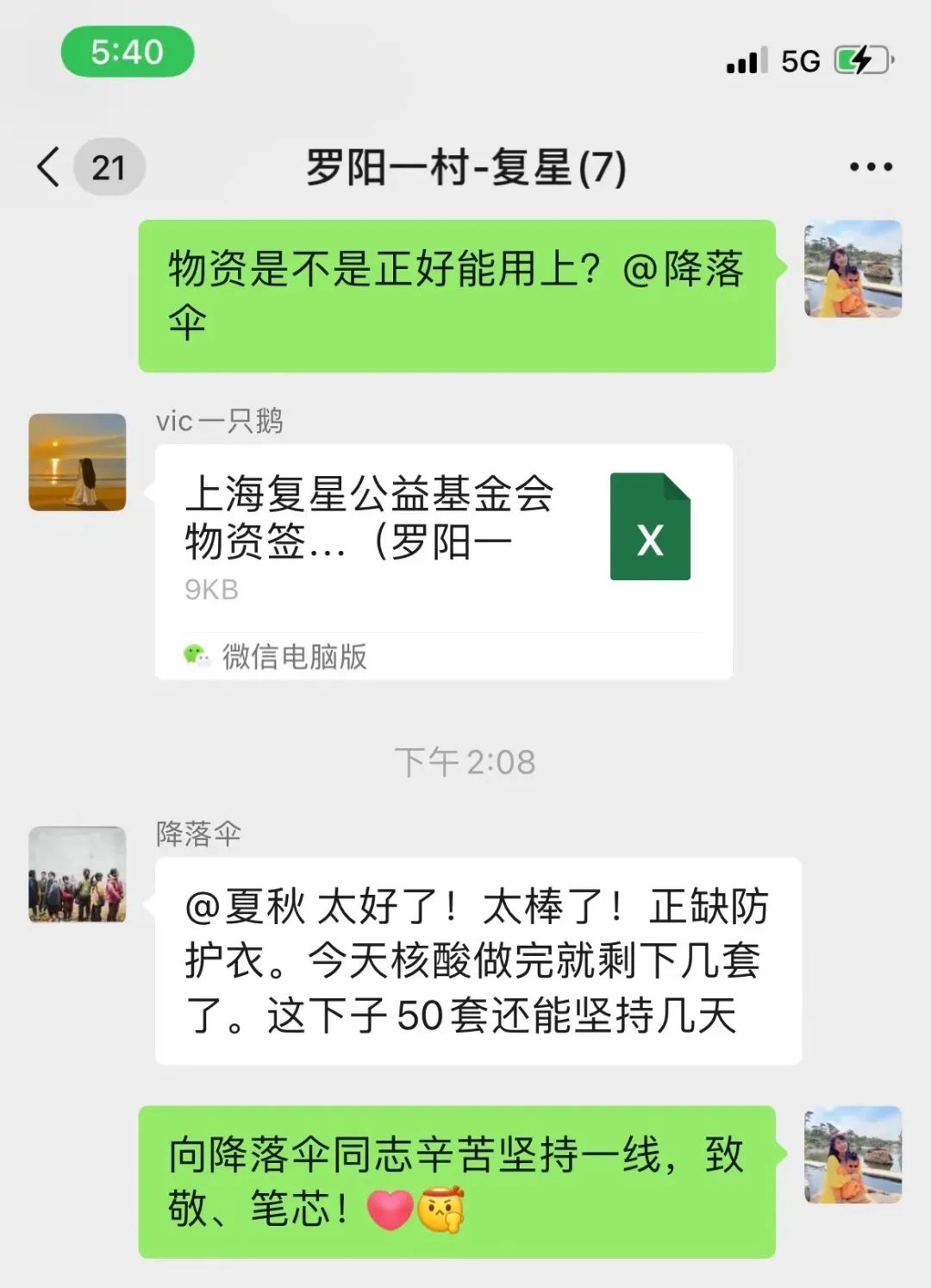Screen dimensions: 931x1288
Task: Tap own avatar beside 物资是不是正好能用上 message
Action: pos(853,269)
